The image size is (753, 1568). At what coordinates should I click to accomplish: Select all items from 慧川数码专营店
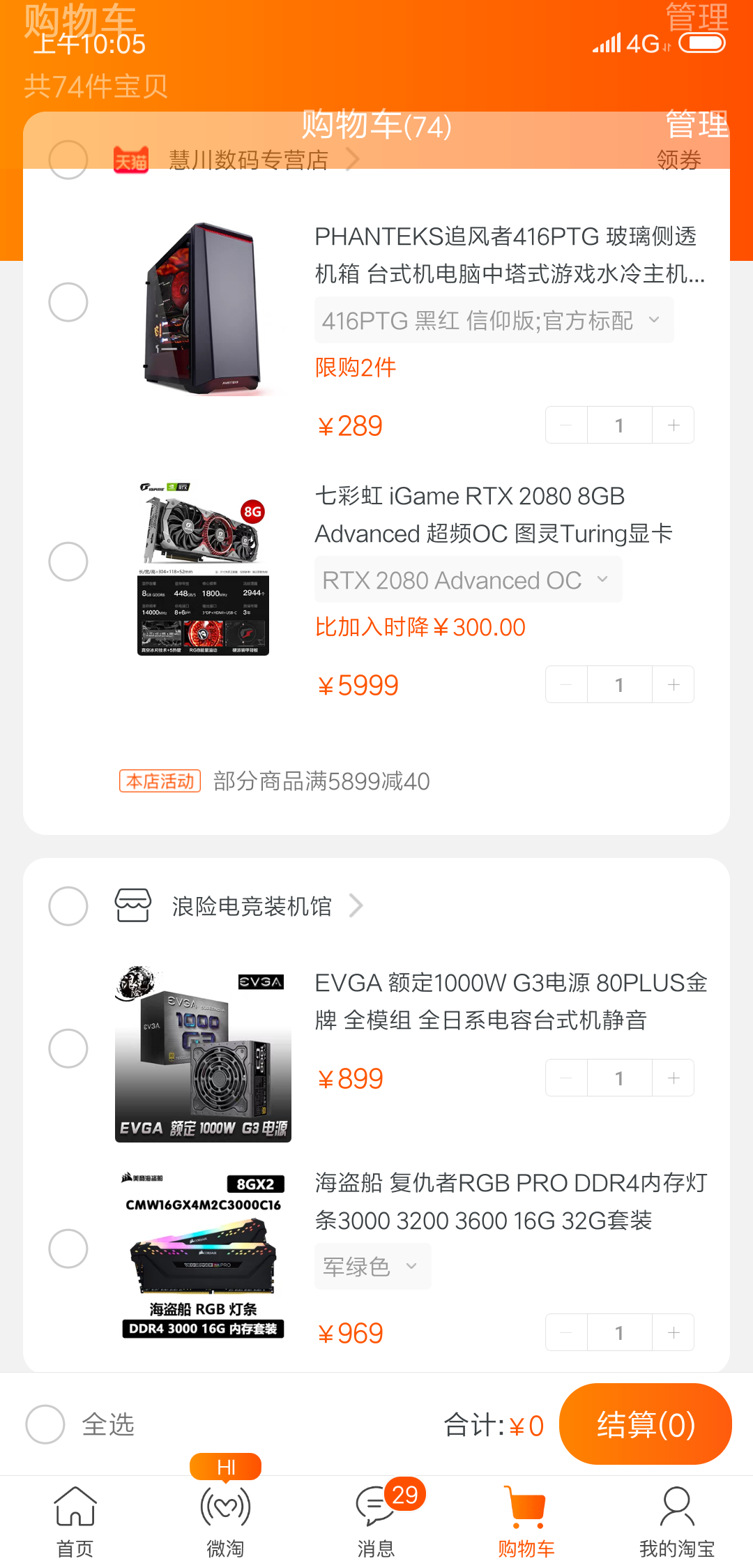pyautogui.click(x=68, y=160)
